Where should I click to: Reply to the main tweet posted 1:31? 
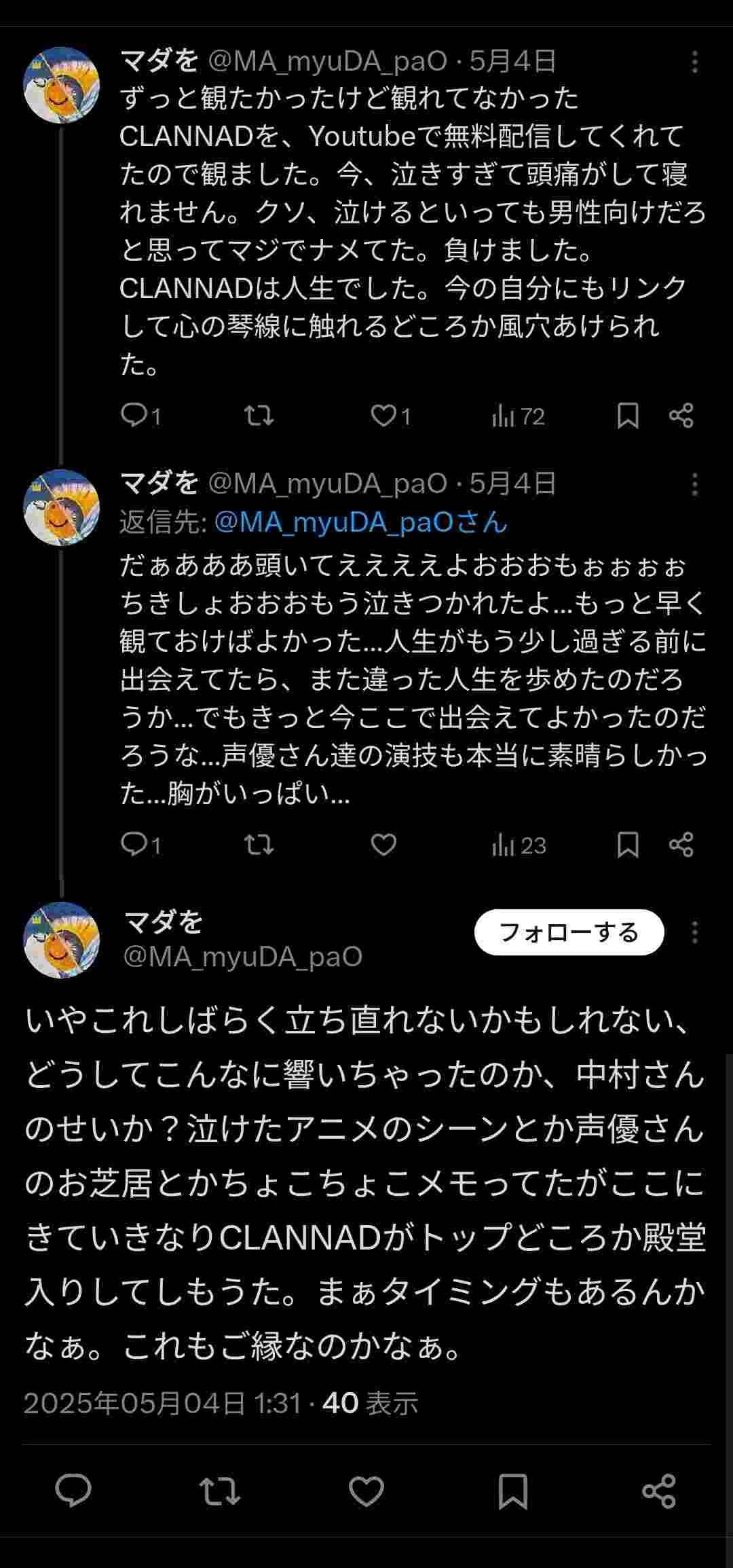click(73, 1491)
